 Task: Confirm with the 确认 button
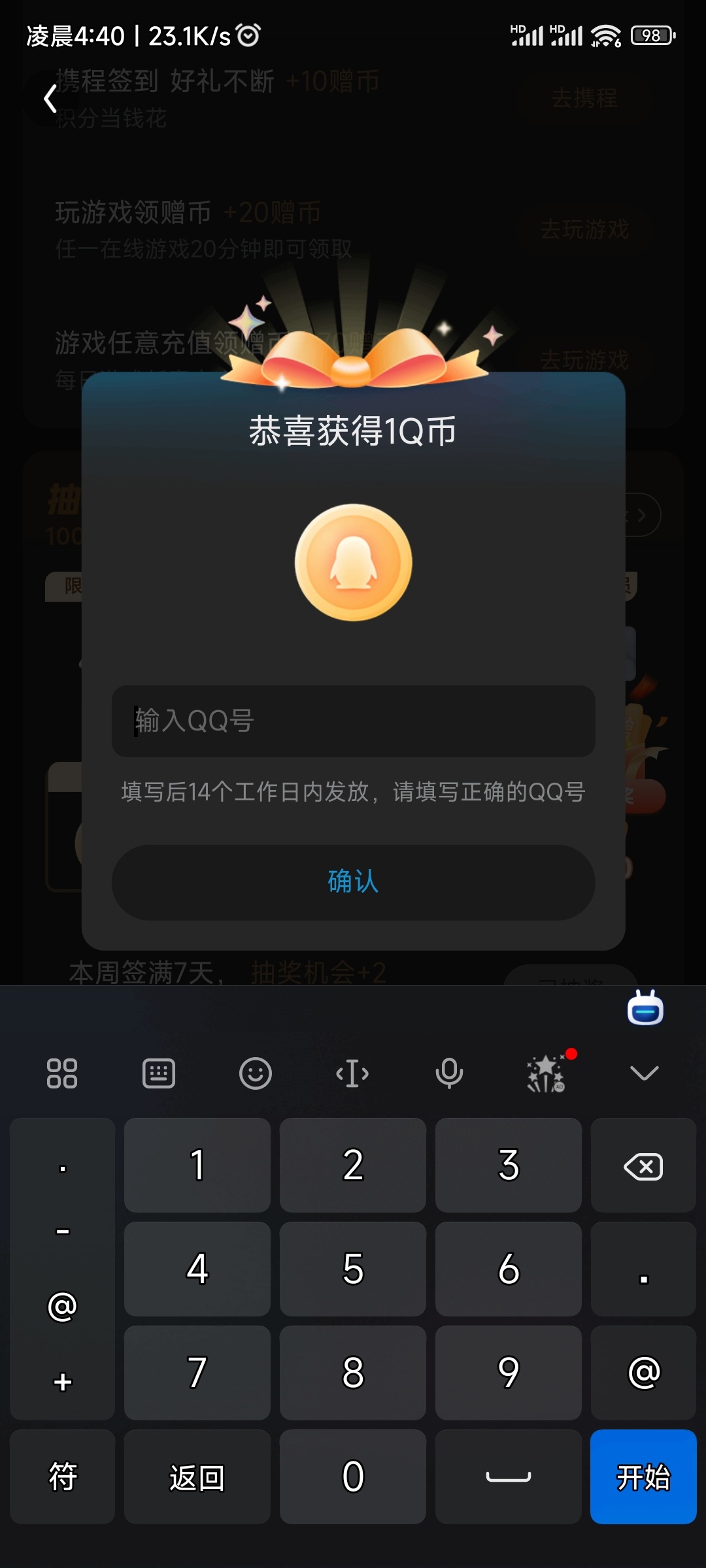tap(353, 882)
